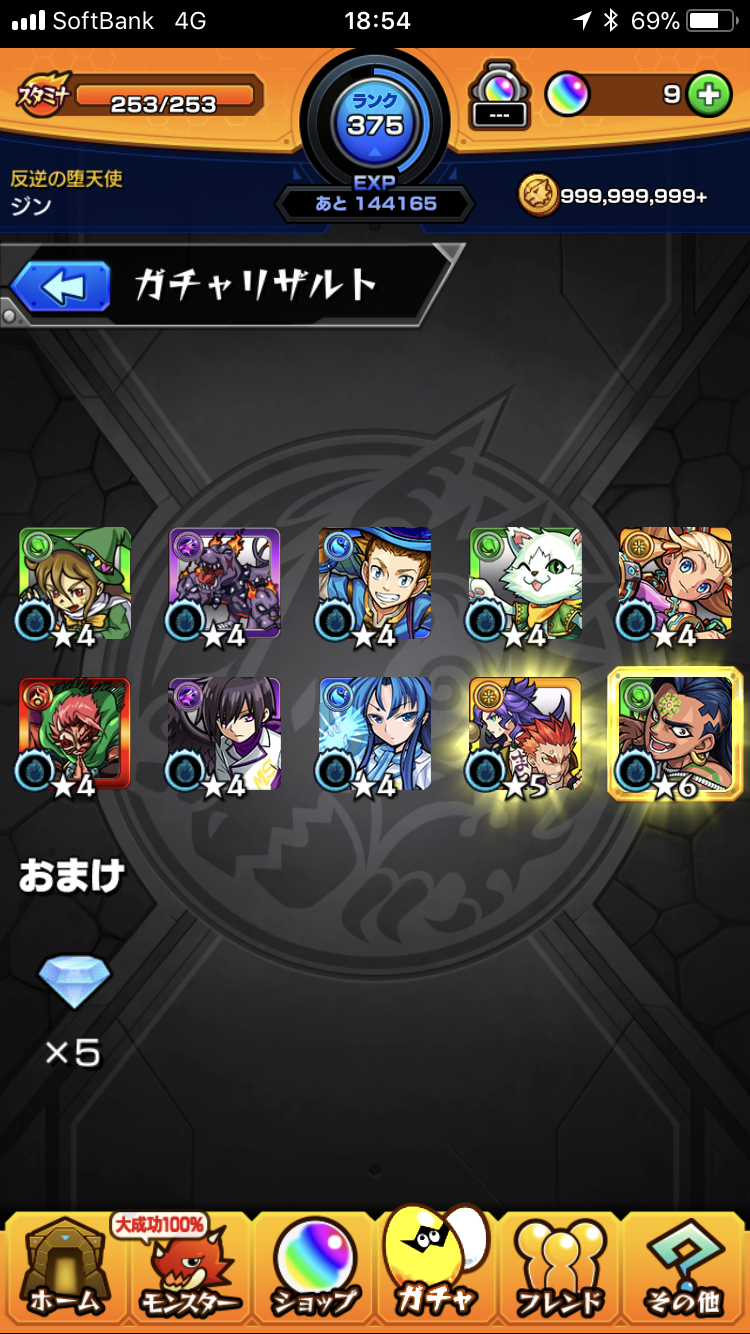The width and height of the screenshot is (750, 1334).
Task: Tap the rank 375 circle
Action: pyautogui.click(x=375, y=119)
